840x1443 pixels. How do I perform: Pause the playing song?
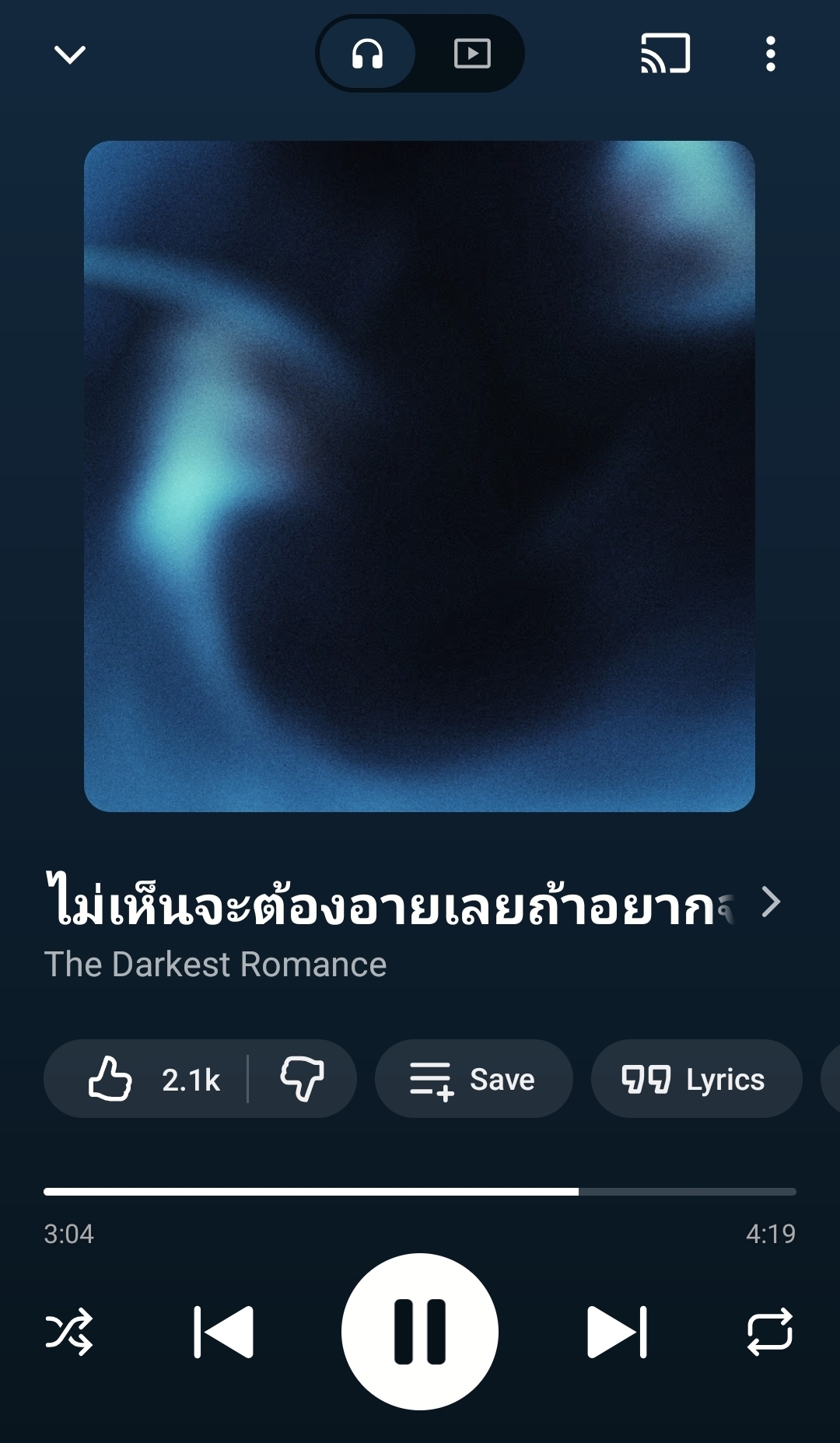click(420, 1332)
